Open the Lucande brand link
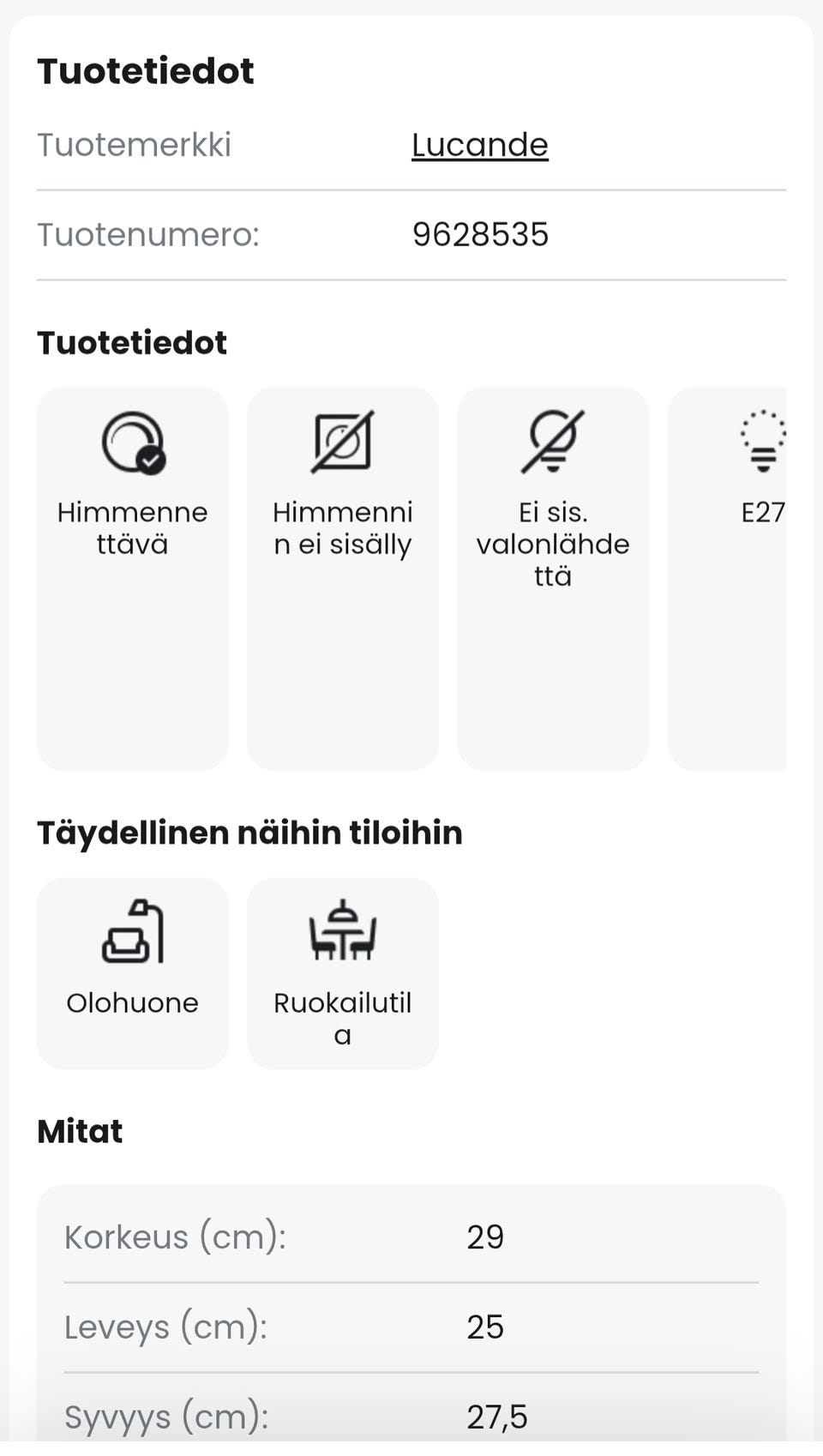The width and height of the screenshot is (823, 1456). coord(479,145)
